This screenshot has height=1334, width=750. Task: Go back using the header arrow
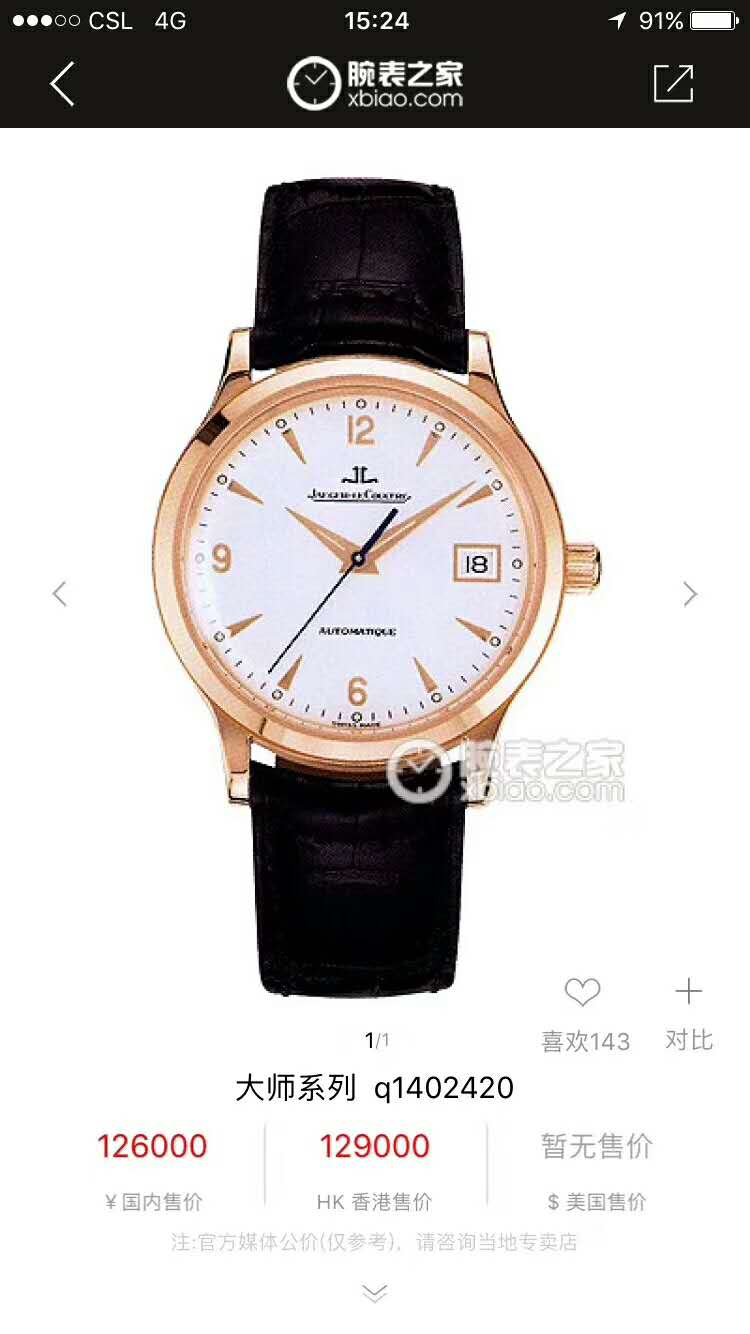click(62, 84)
